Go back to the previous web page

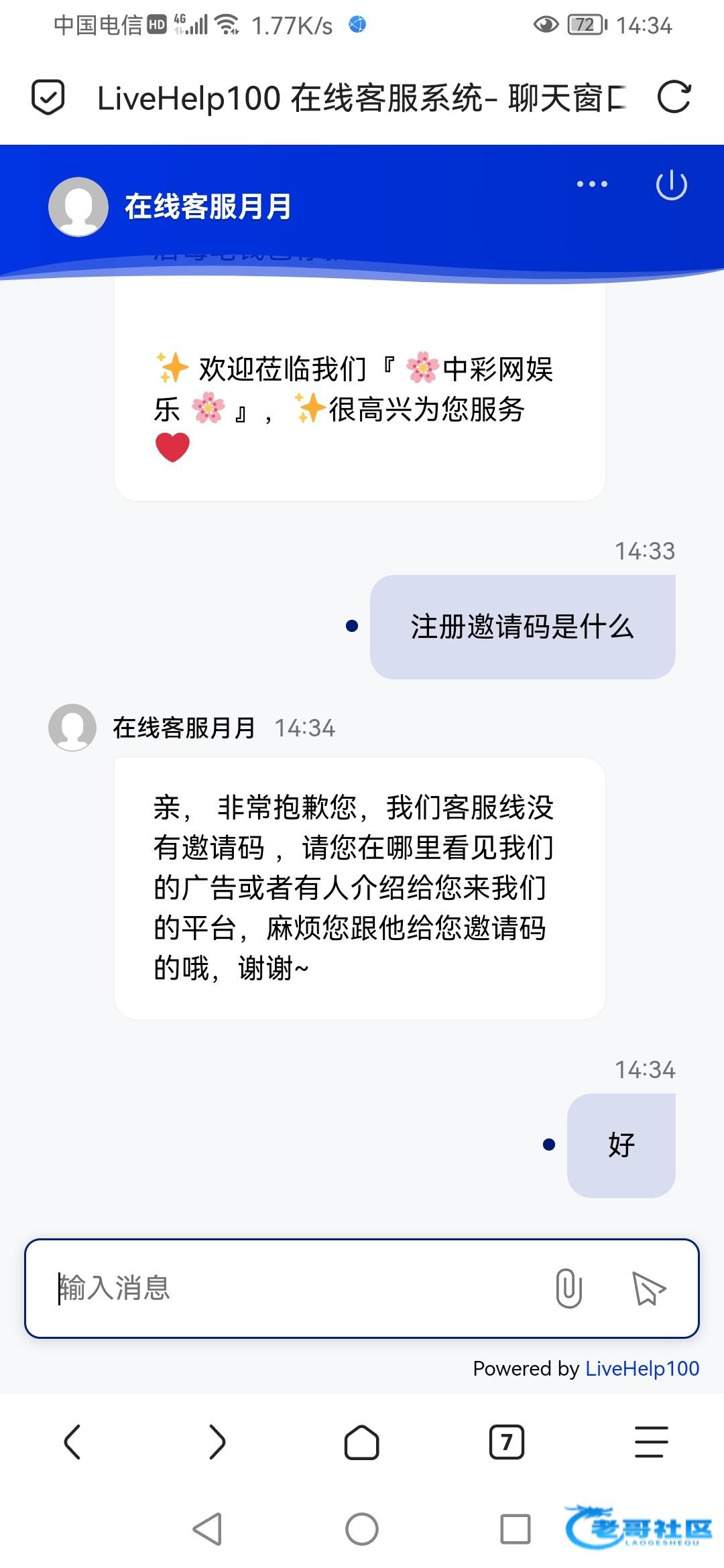point(72,1442)
